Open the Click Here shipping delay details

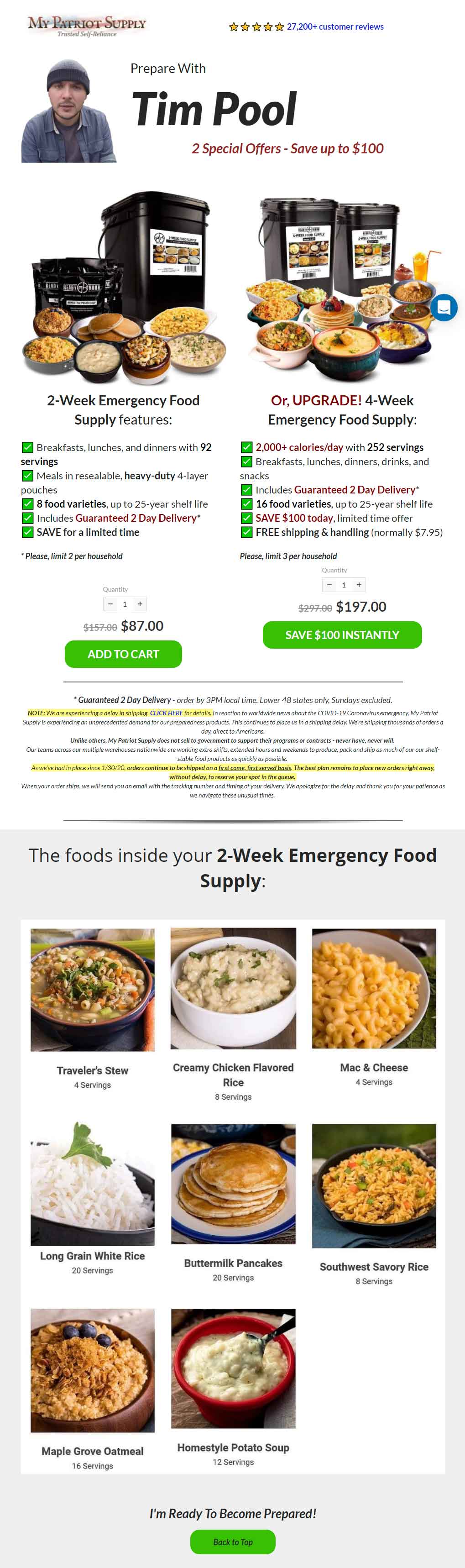coord(166,713)
